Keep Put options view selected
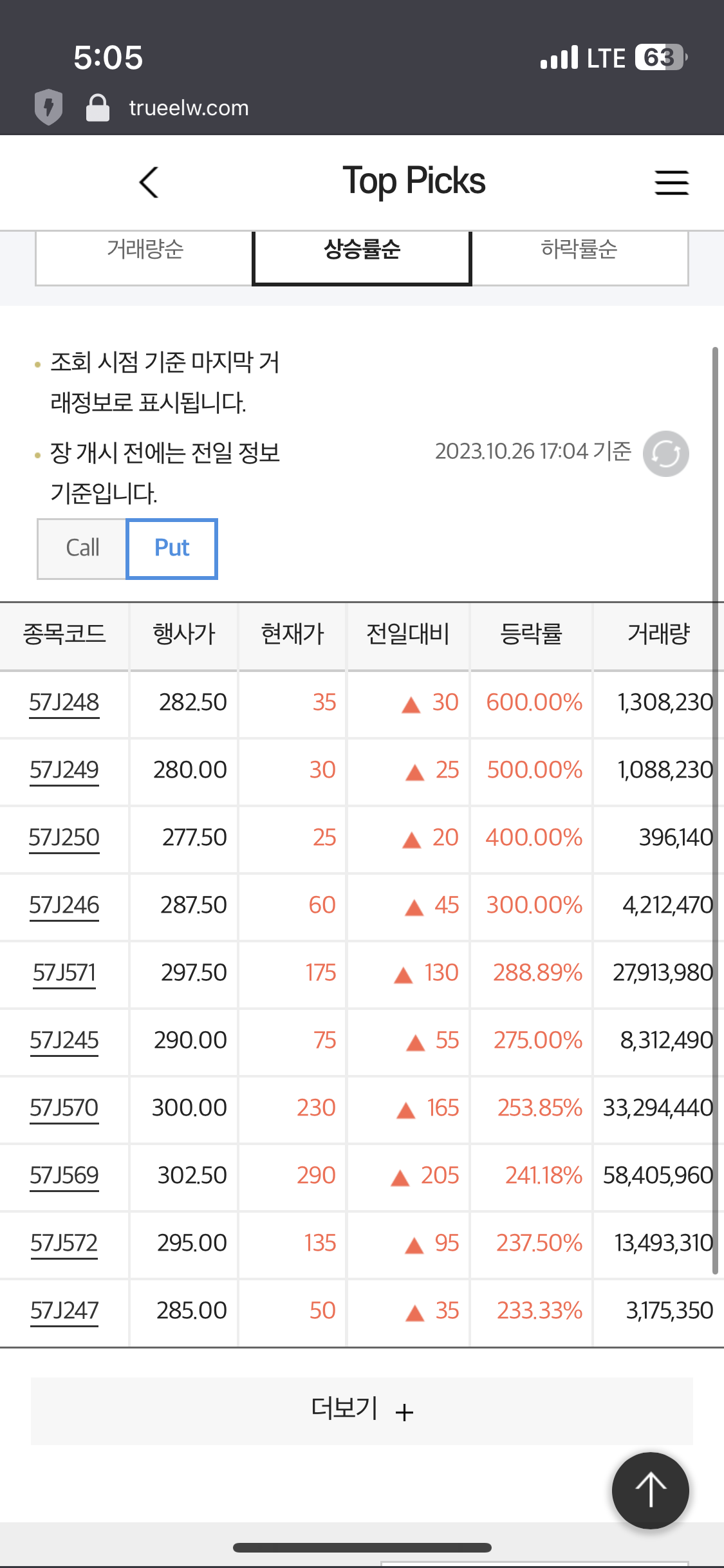The image size is (724, 1568). 171,548
